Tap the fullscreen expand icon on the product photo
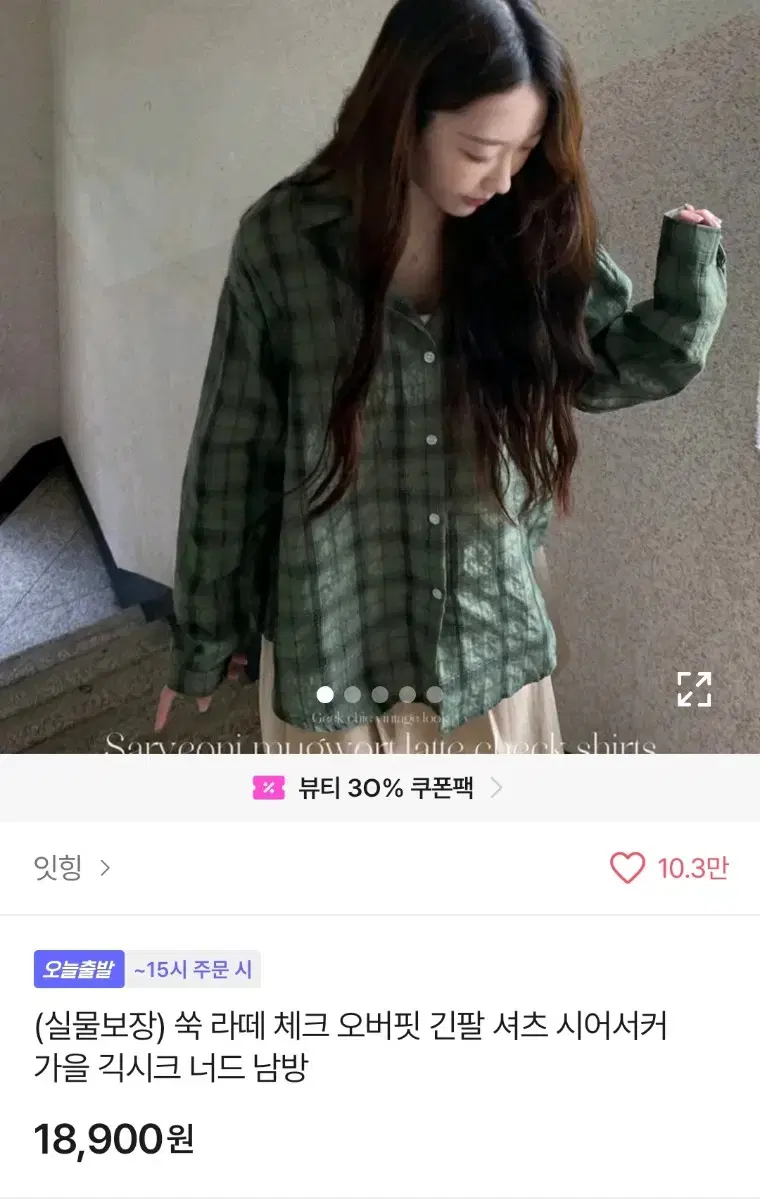The width and height of the screenshot is (760, 1200). point(694,687)
